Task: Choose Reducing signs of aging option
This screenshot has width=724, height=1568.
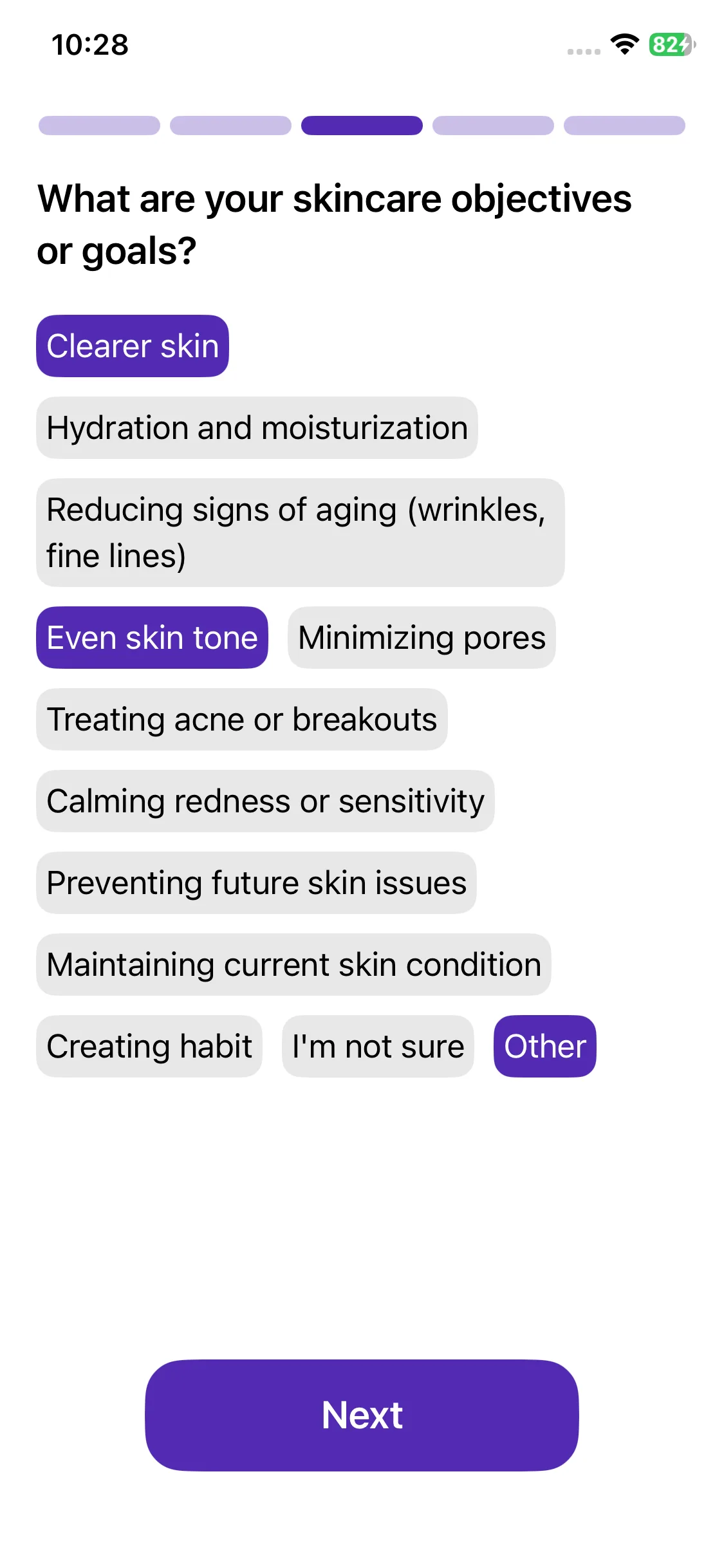Action: (301, 532)
